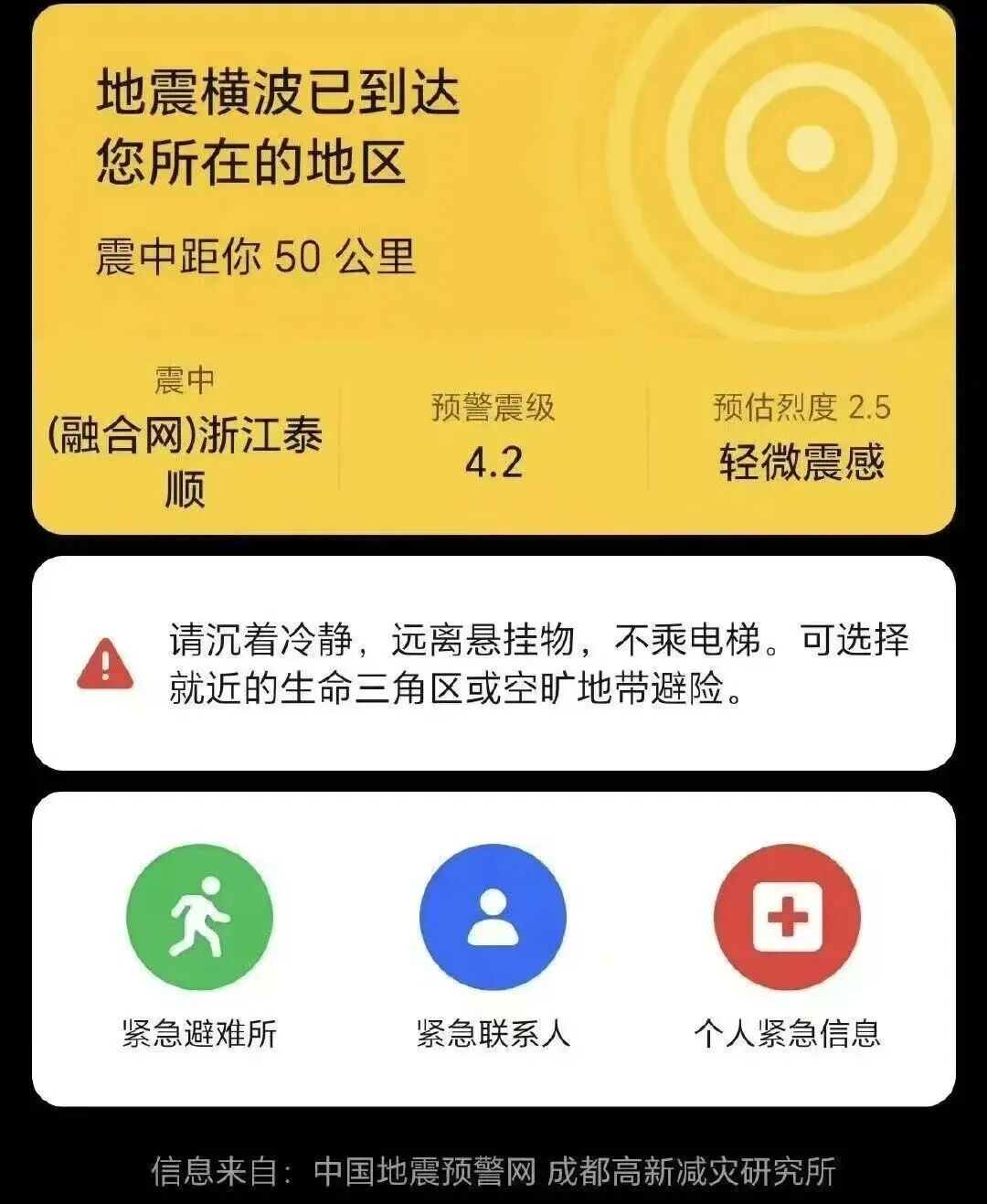Viewport: 987px width, 1204px height.
Task: View 个人紧急信息 personal emergency info
Action: [787, 916]
